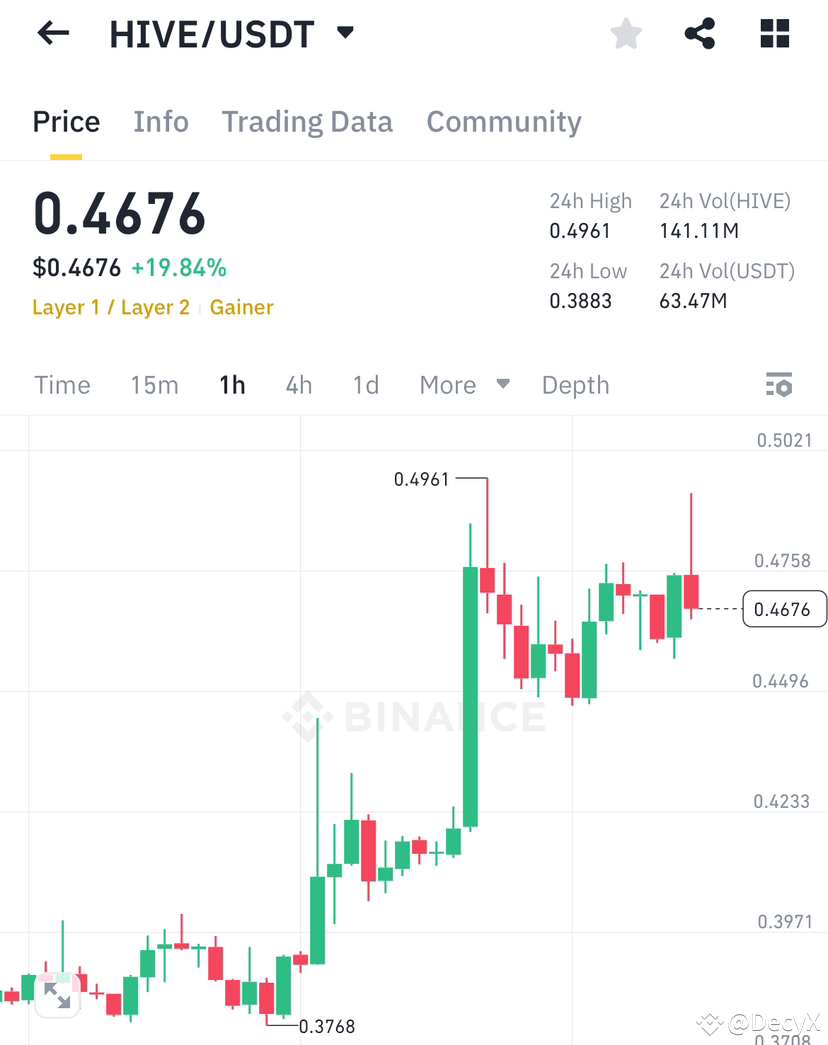Tap the back arrow icon

pyautogui.click(x=52, y=33)
